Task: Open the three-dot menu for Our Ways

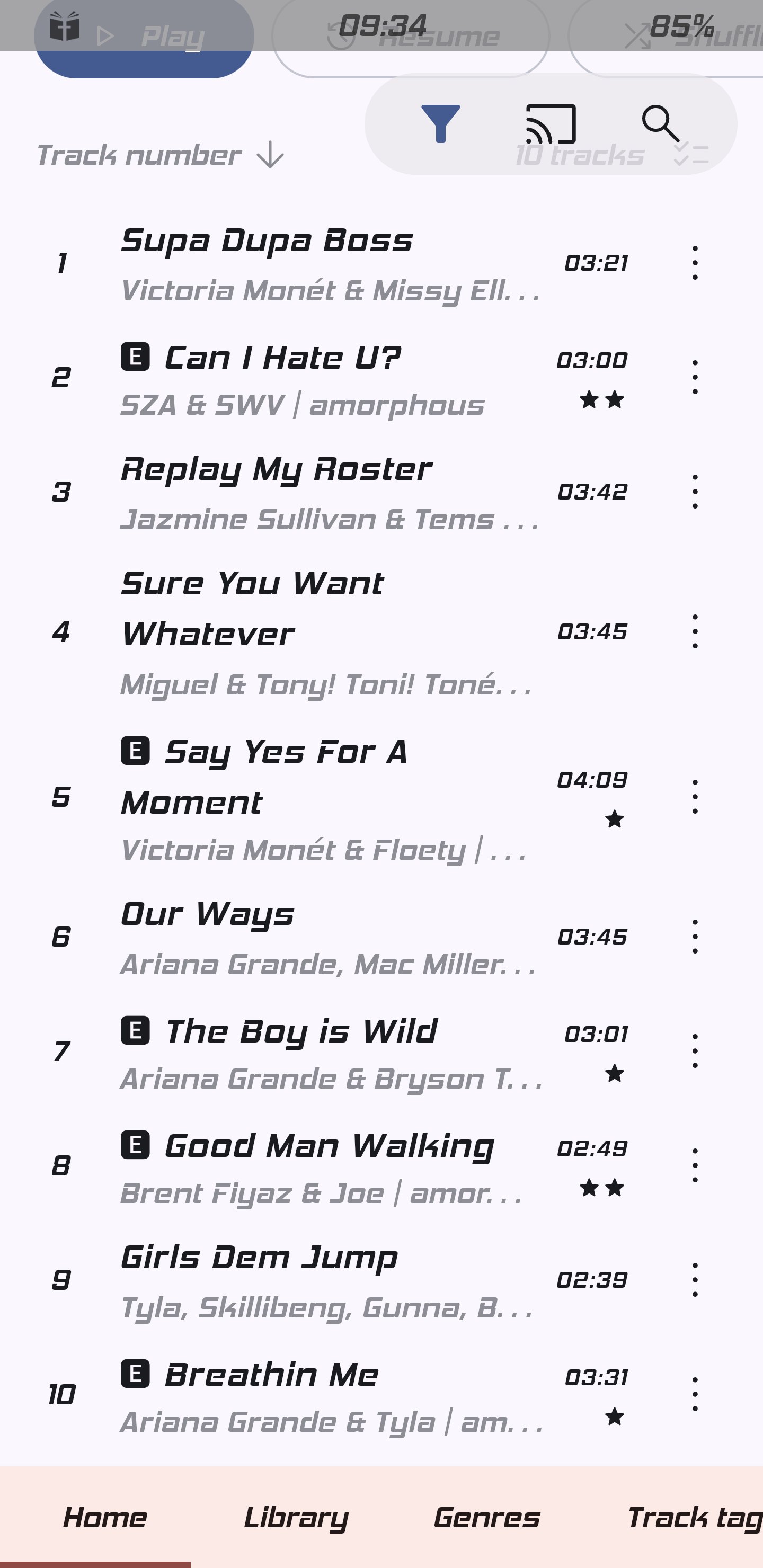Action: pos(695,937)
